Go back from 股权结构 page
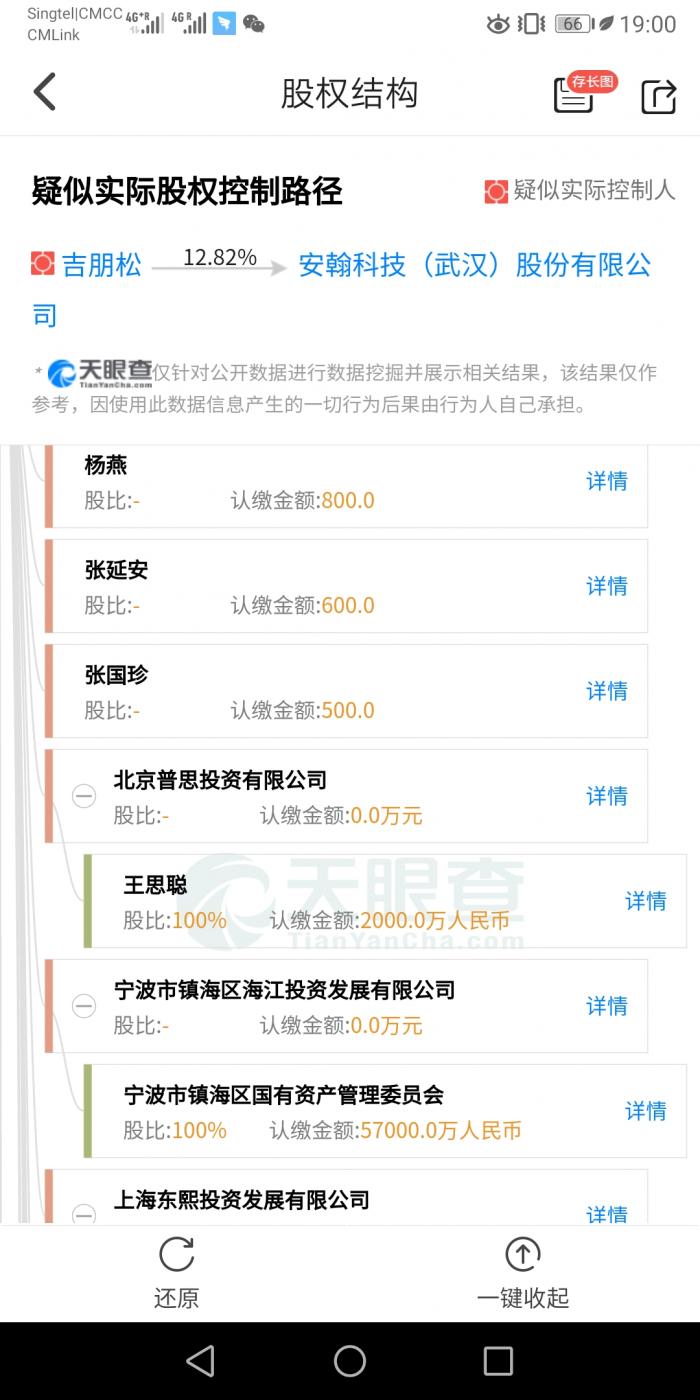Viewport: 700px width, 1400px height. (x=45, y=93)
